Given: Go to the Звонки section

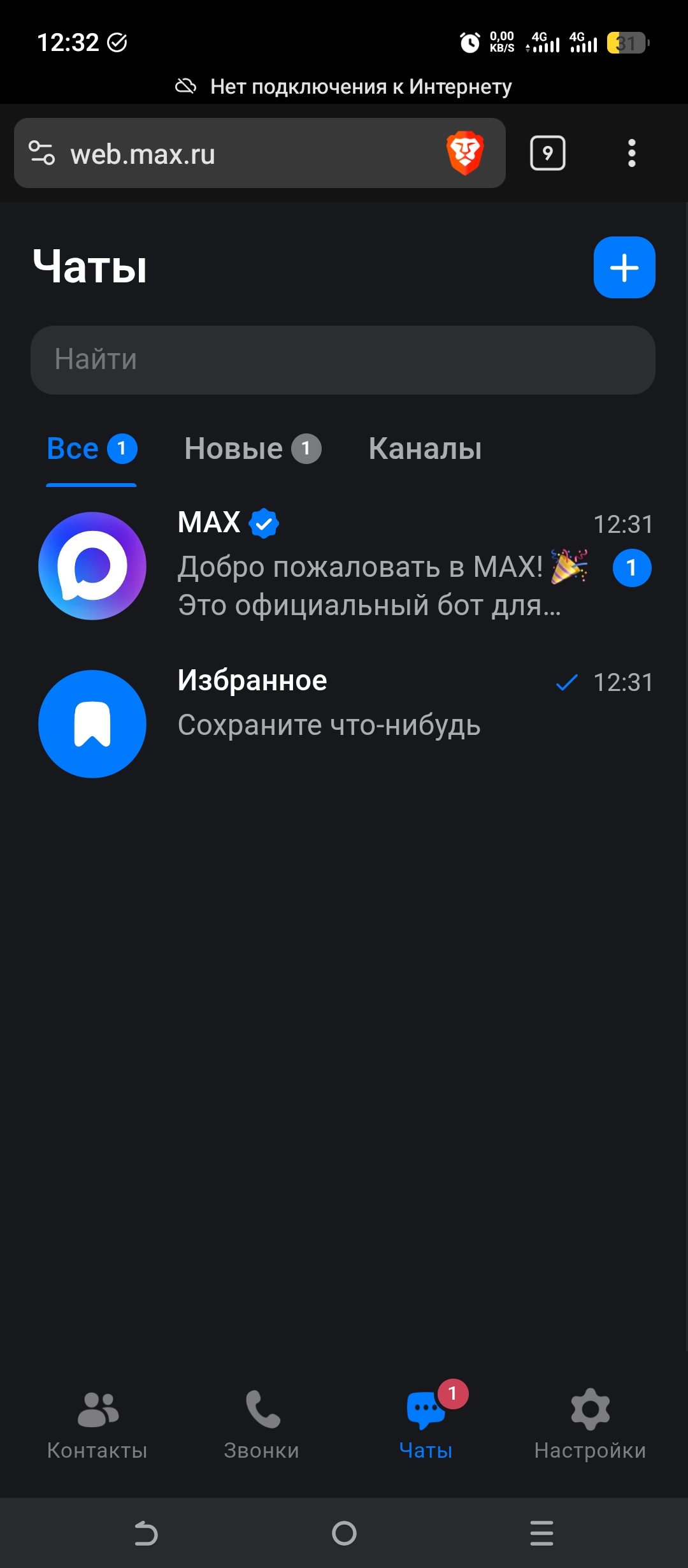Looking at the screenshot, I should [262, 1425].
